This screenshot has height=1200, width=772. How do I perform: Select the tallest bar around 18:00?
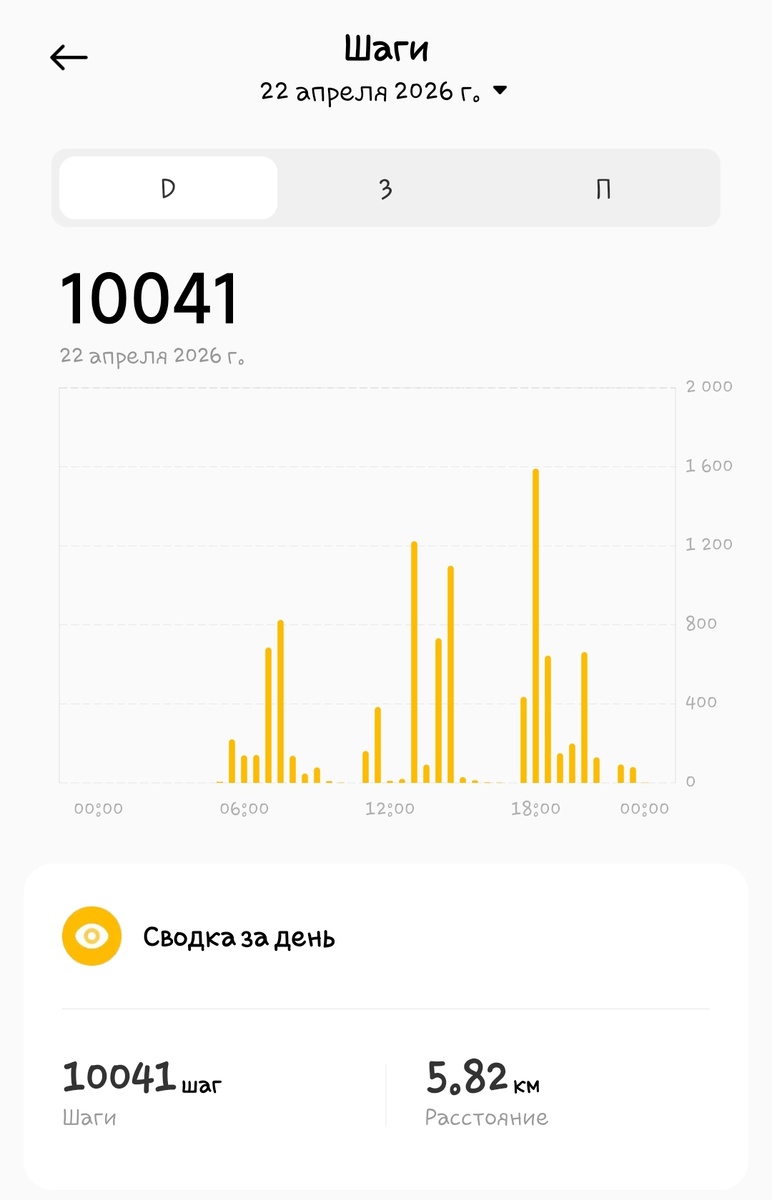(536, 620)
